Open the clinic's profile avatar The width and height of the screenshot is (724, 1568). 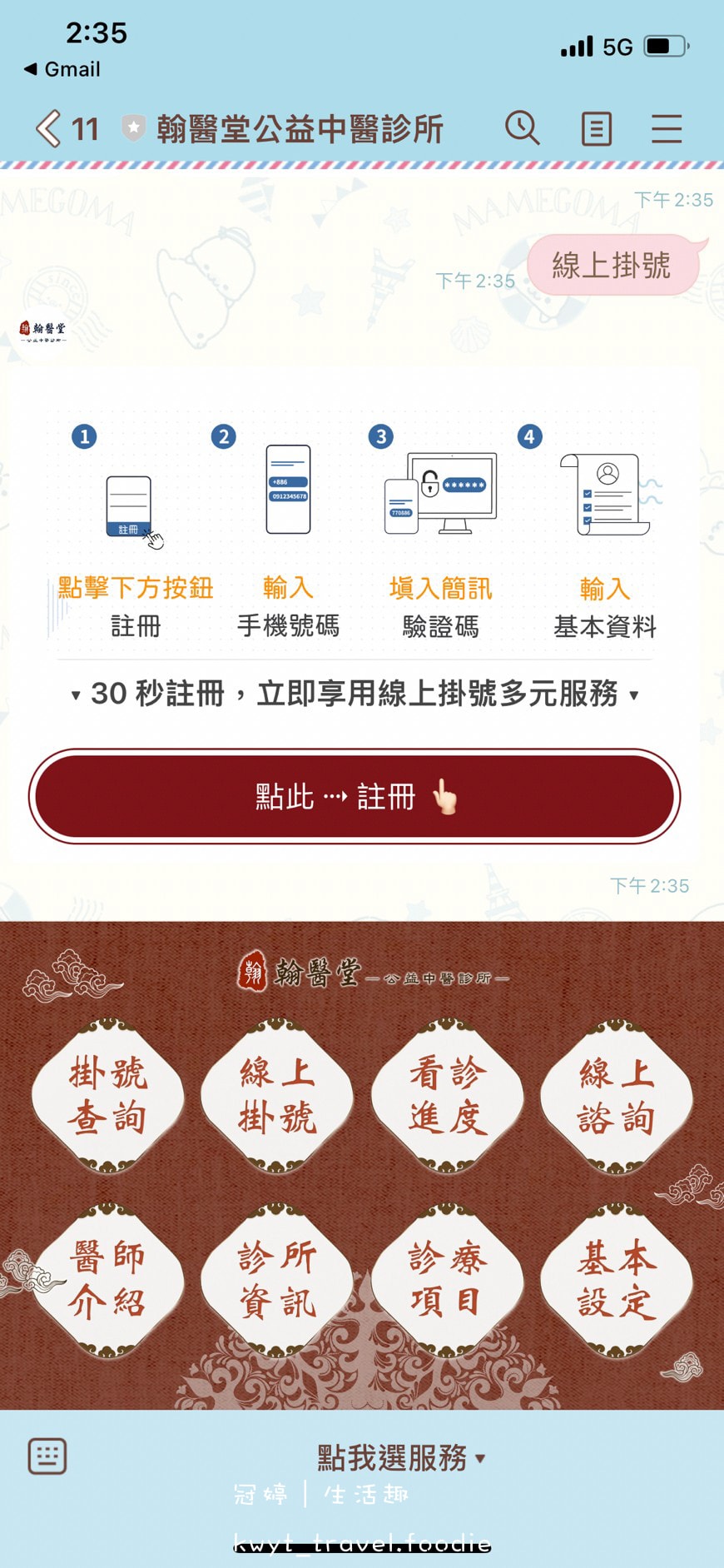tap(42, 331)
